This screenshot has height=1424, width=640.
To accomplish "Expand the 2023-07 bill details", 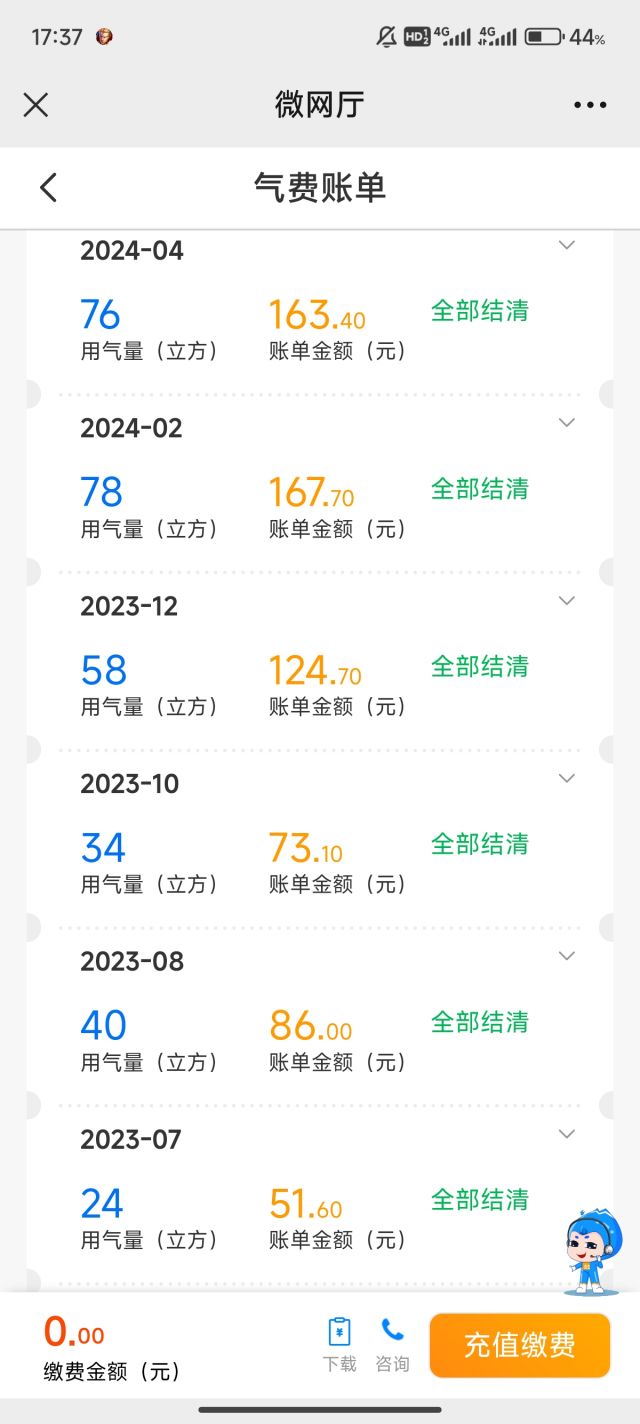I will click(567, 1134).
